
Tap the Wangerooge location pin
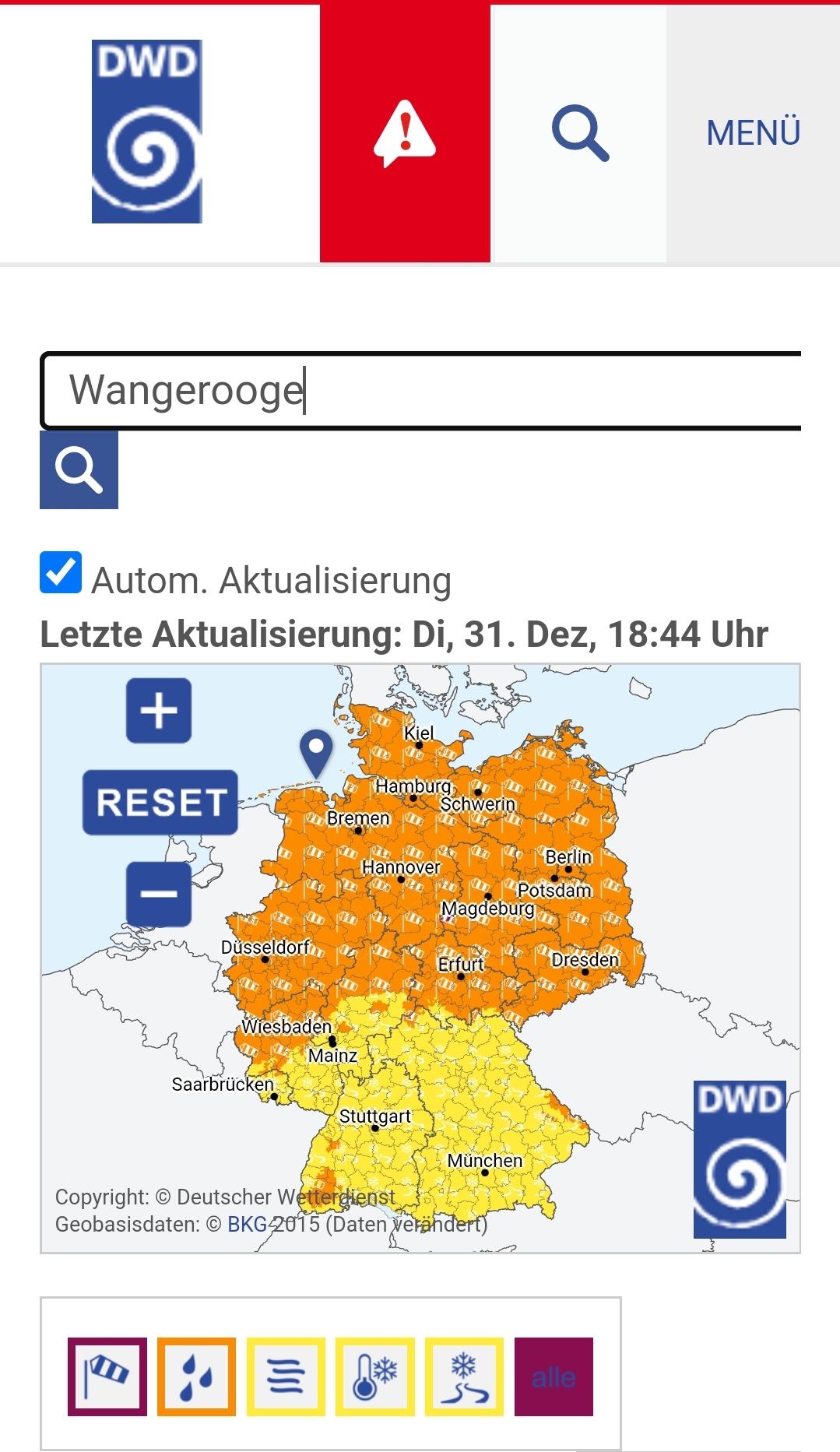pyautogui.click(x=316, y=751)
